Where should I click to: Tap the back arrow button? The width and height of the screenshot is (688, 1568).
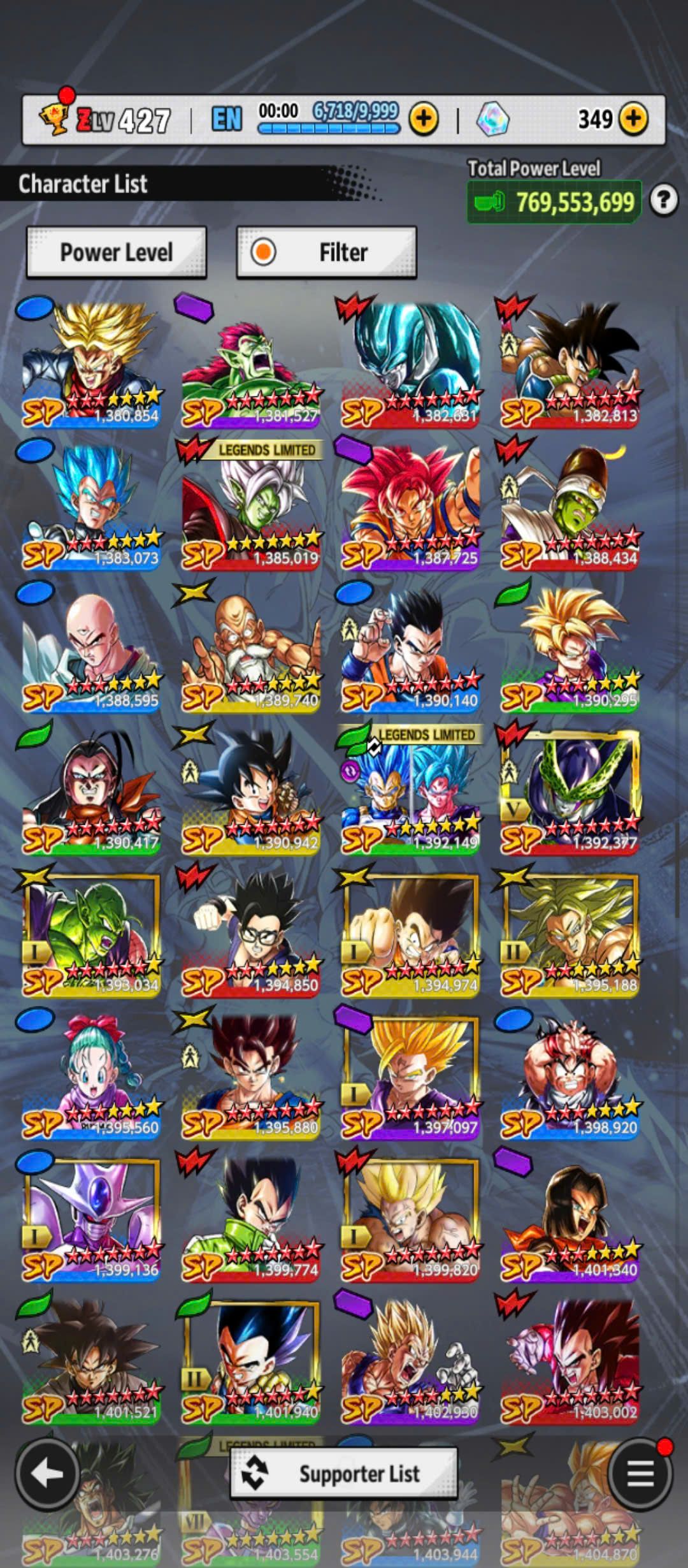(47, 1473)
